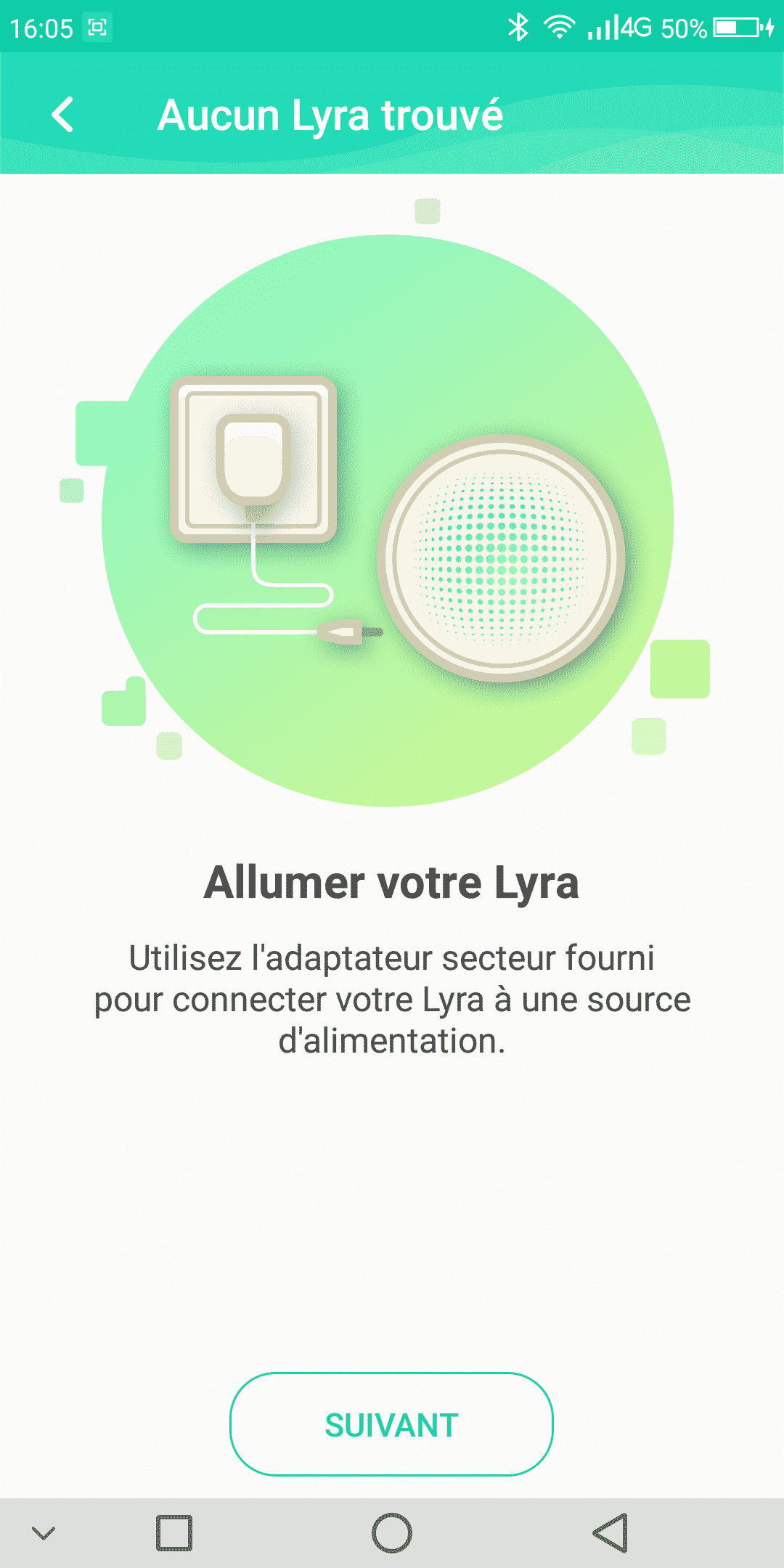Tap the SUIVANT button

pyautogui.click(x=391, y=1424)
